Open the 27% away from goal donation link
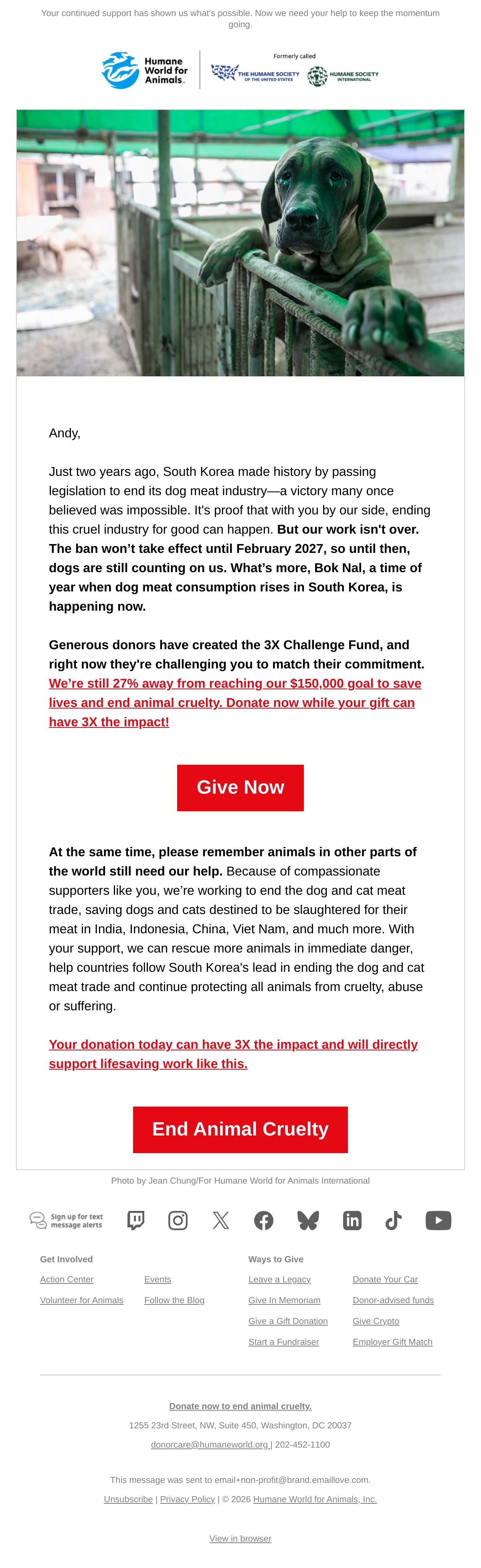The image size is (481, 1568). (x=235, y=703)
